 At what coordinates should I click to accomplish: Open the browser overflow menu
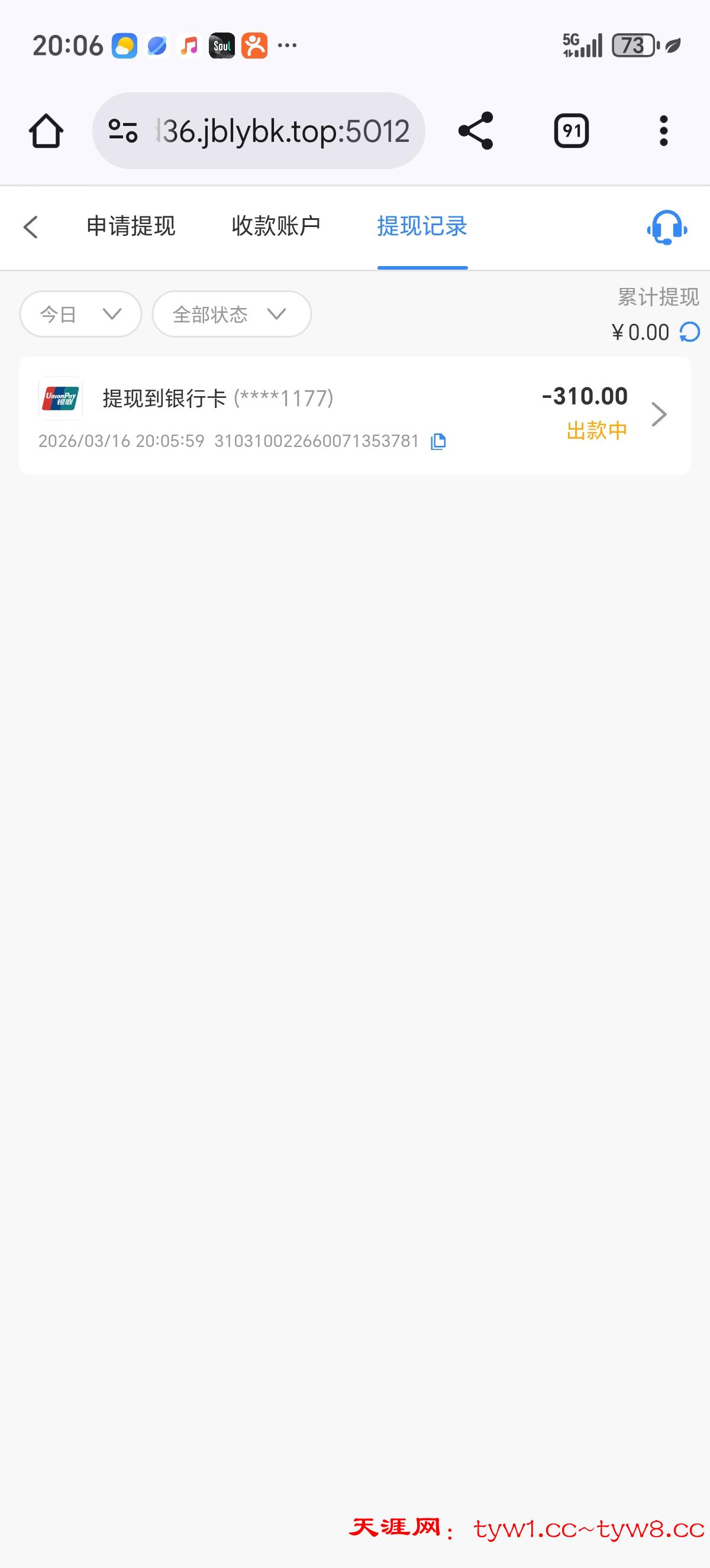click(663, 131)
